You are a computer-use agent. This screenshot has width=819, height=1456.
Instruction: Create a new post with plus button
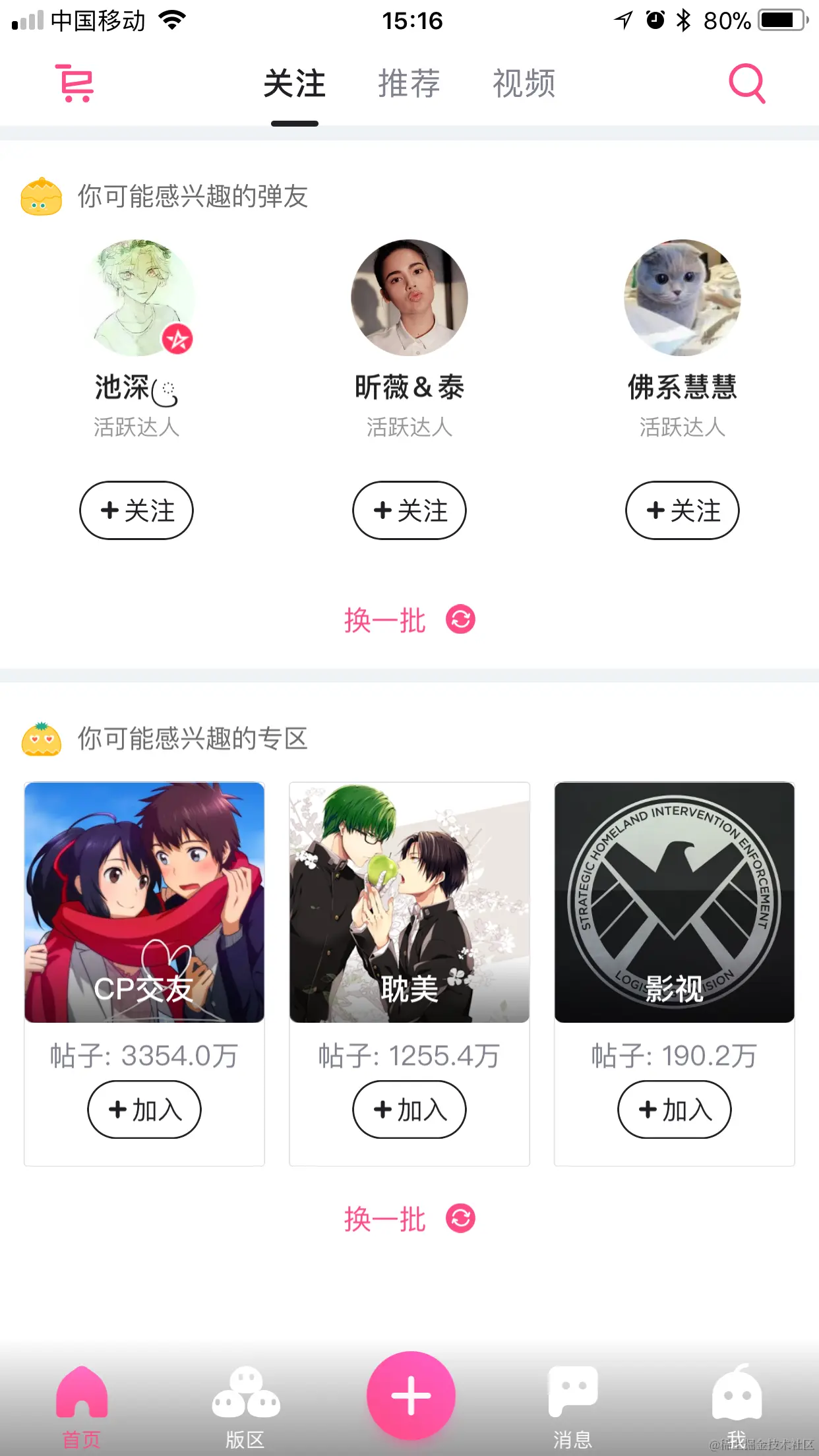pos(411,1395)
